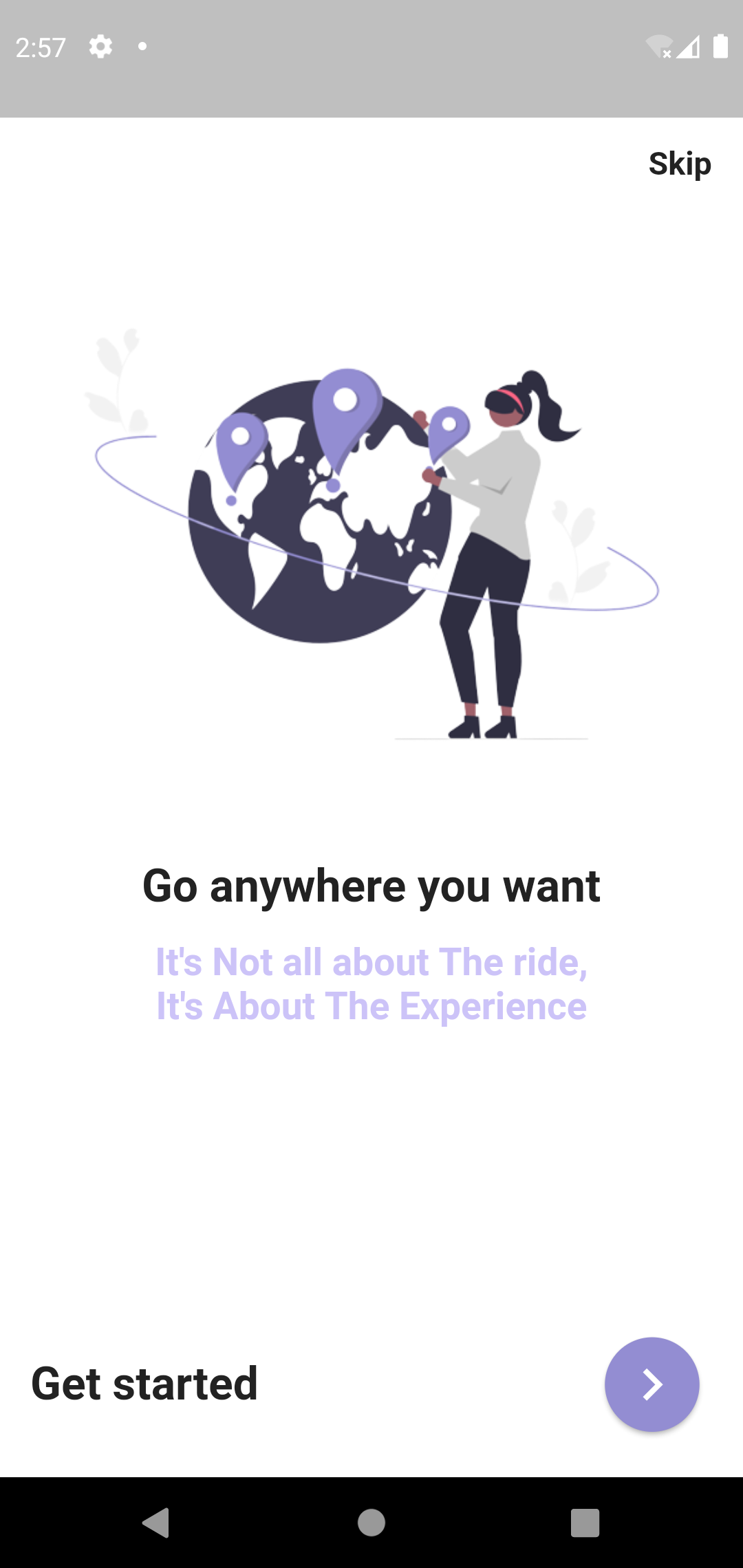Image resolution: width=743 pixels, height=1568 pixels.
Task: Go back using system navigation
Action: click(156, 1522)
